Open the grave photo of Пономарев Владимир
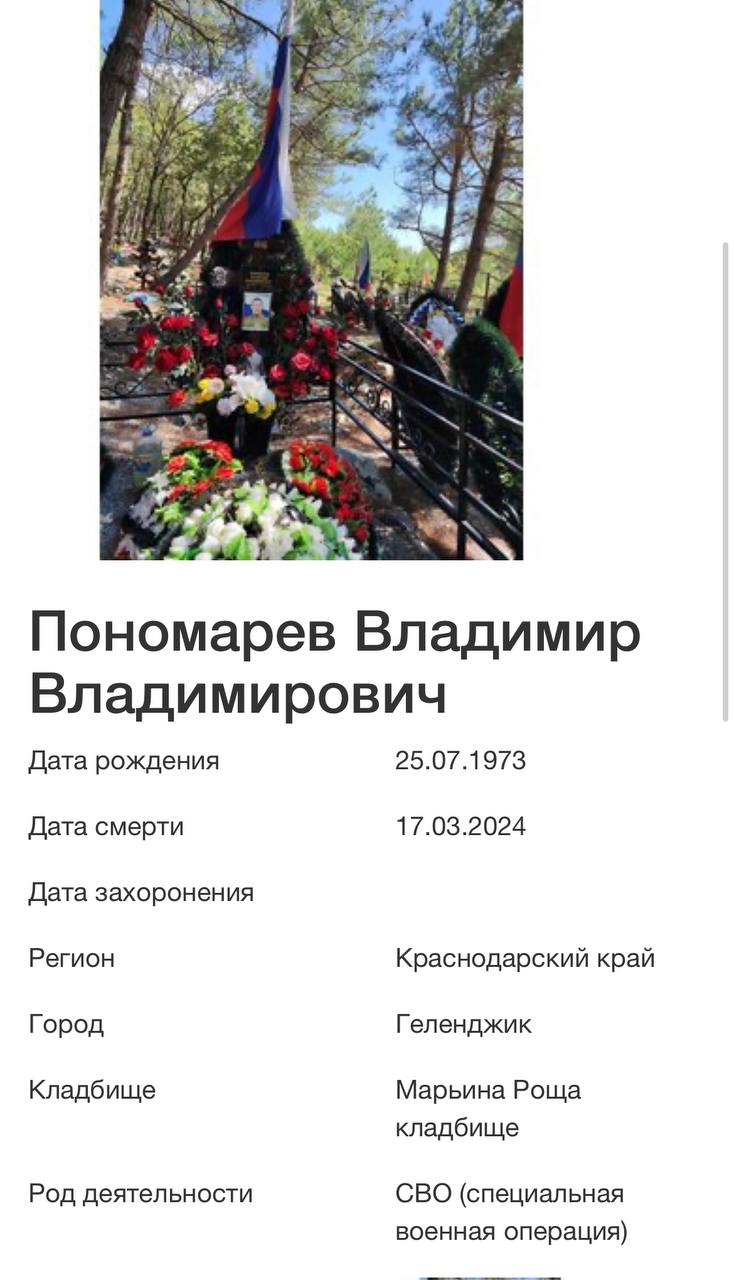Image resolution: width=734 pixels, height=1280 pixels. pyautogui.click(x=311, y=280)
